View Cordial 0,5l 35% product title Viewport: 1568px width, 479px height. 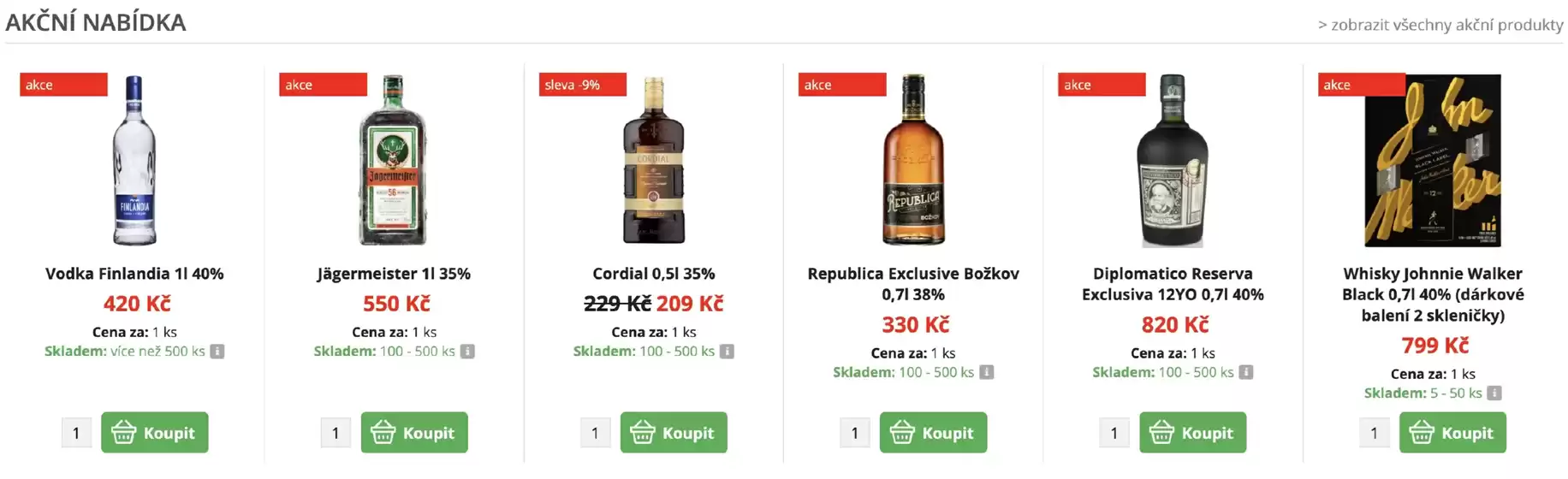tap(653, 274)
